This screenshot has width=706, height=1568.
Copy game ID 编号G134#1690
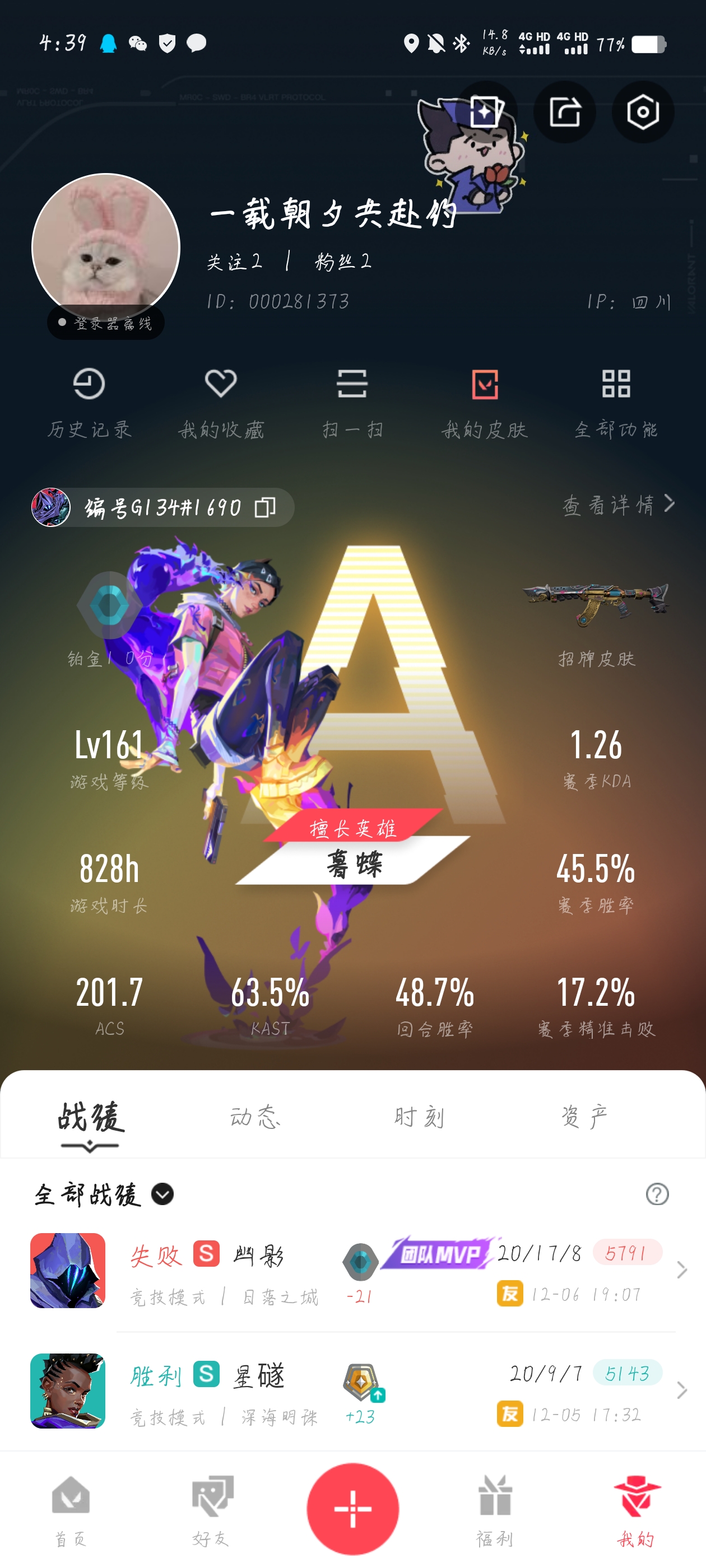click(x=265, y=507)
